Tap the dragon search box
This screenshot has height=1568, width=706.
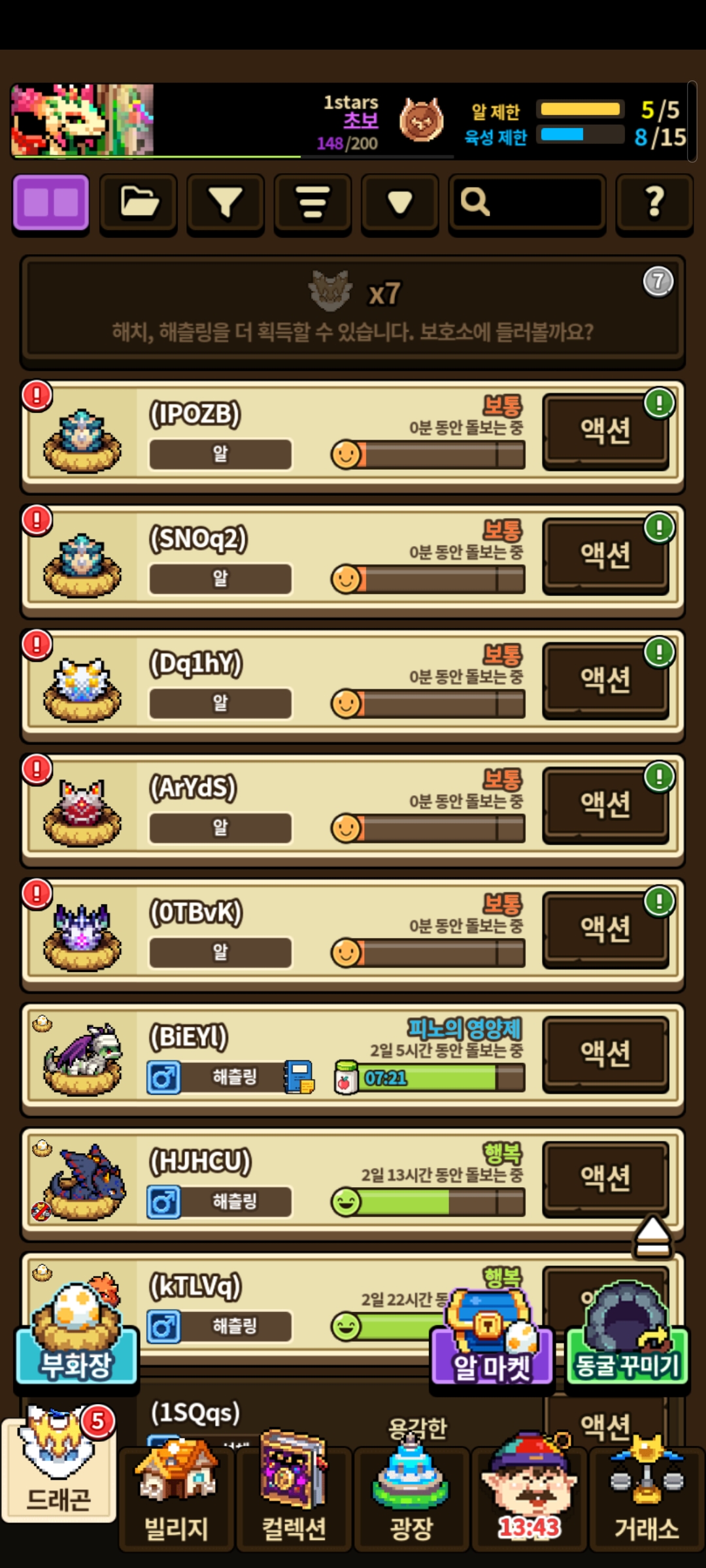(x=527, y=203)
